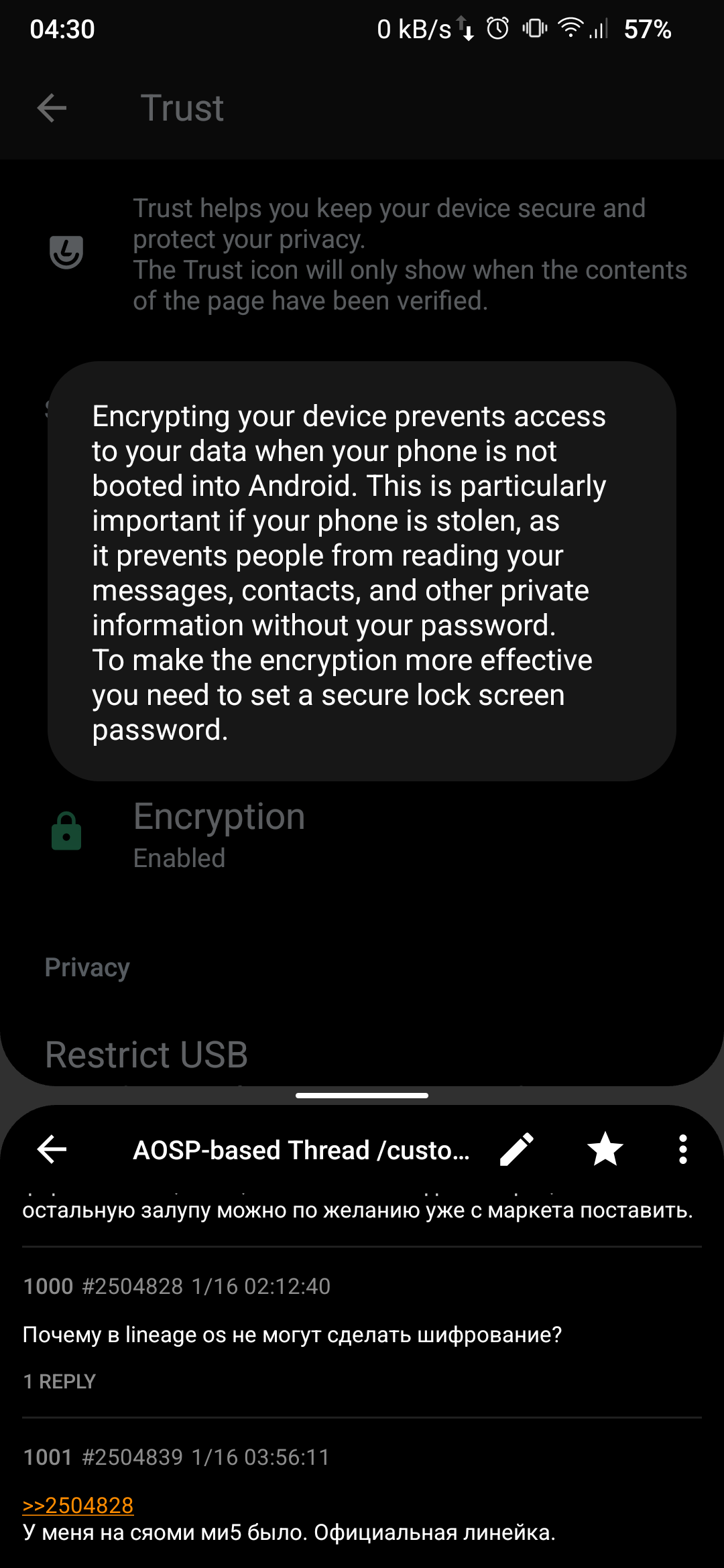
Task: Tap post number #2504828 in post 1000's header
Action: point(132,1286)
